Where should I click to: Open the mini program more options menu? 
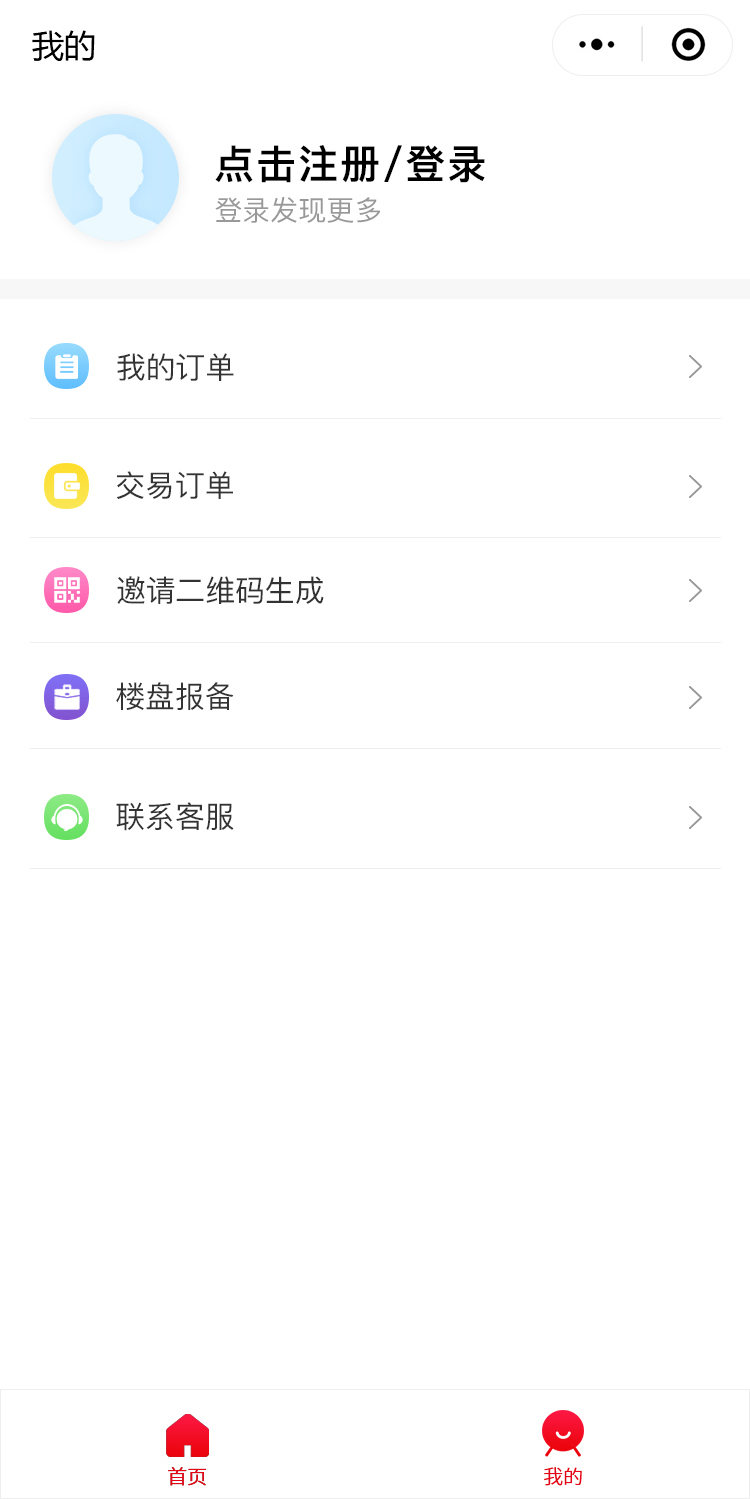597,44
